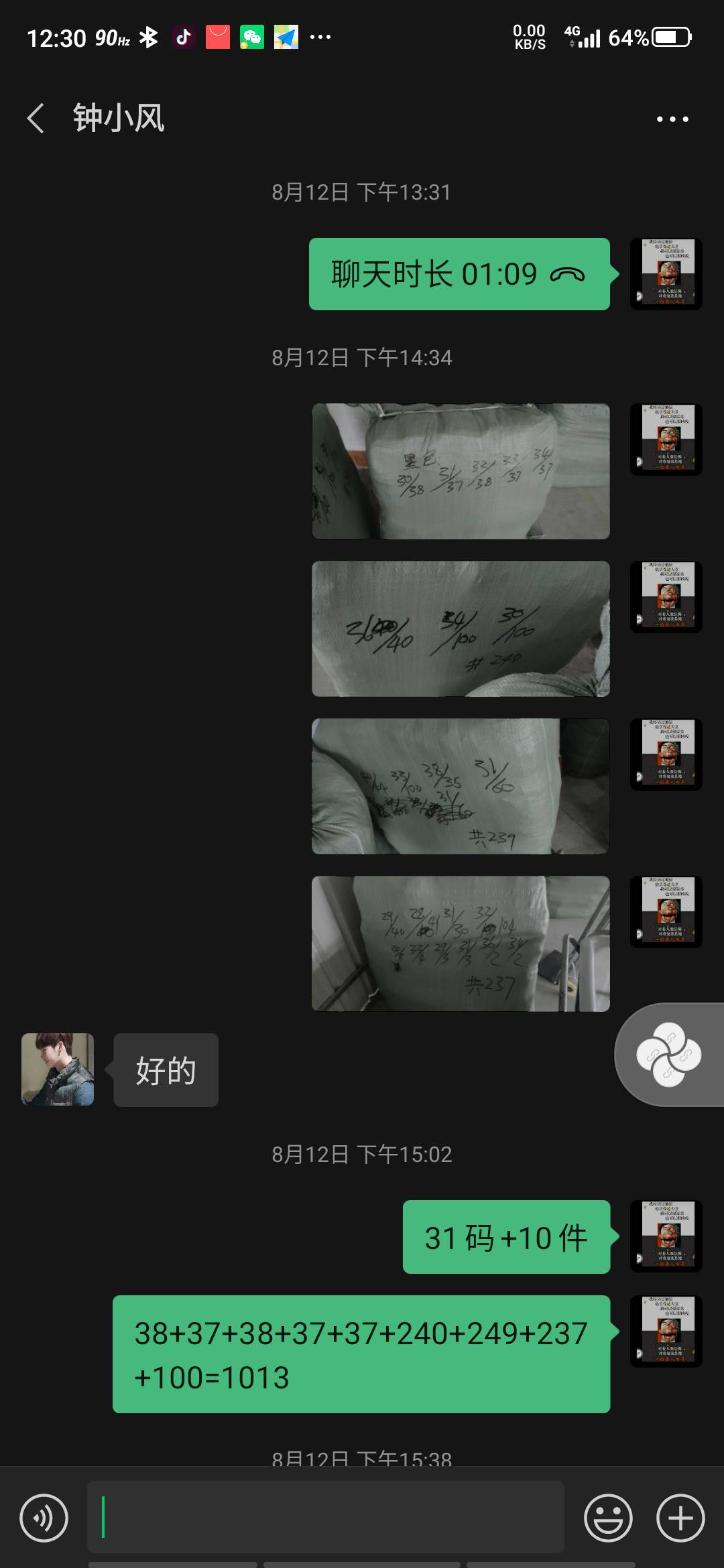Open the emoji picker
This screenshot has width=724, height=1568.
pos(608,1518)
